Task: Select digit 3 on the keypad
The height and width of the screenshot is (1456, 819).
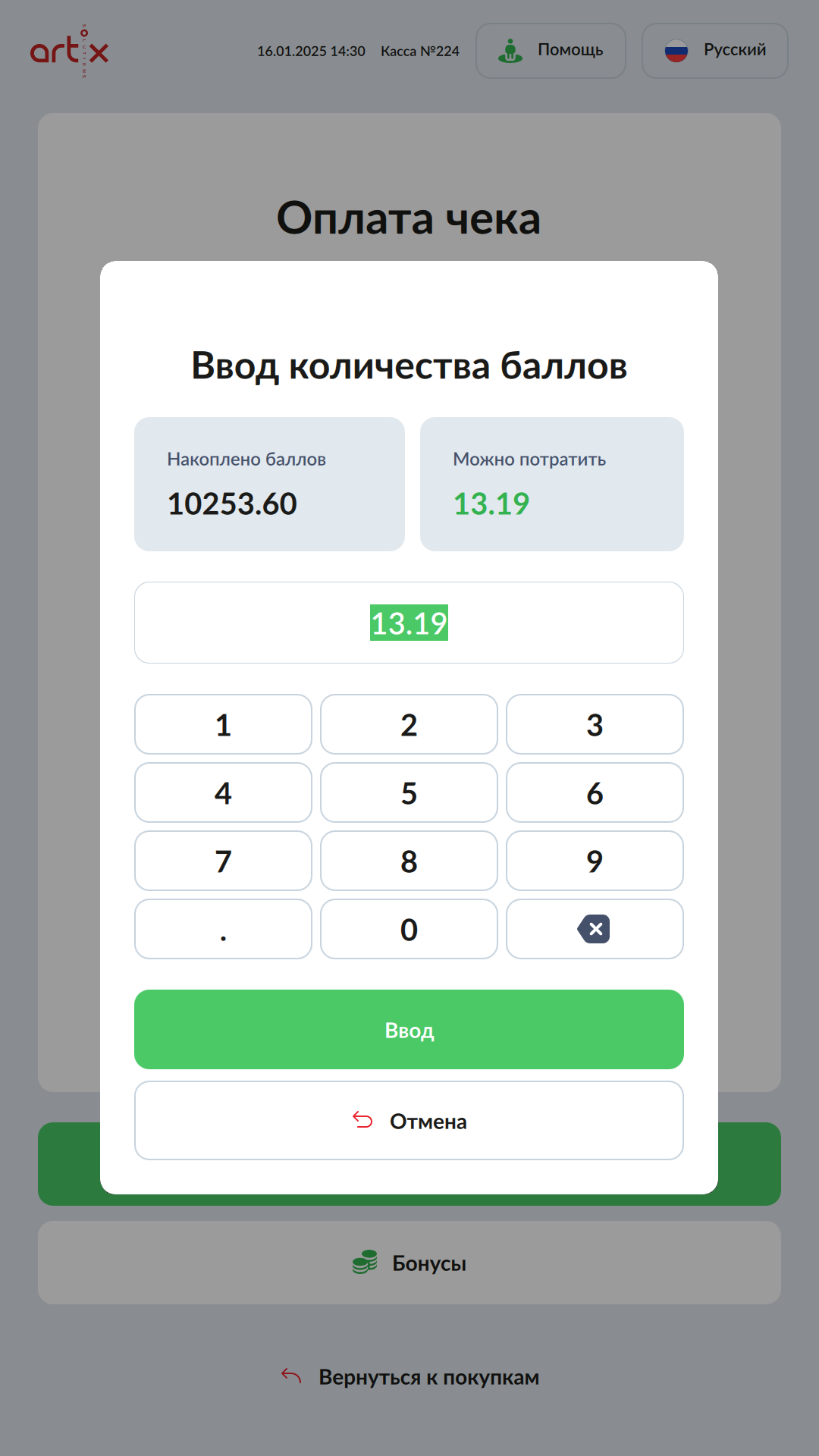Action: point(595,724)
